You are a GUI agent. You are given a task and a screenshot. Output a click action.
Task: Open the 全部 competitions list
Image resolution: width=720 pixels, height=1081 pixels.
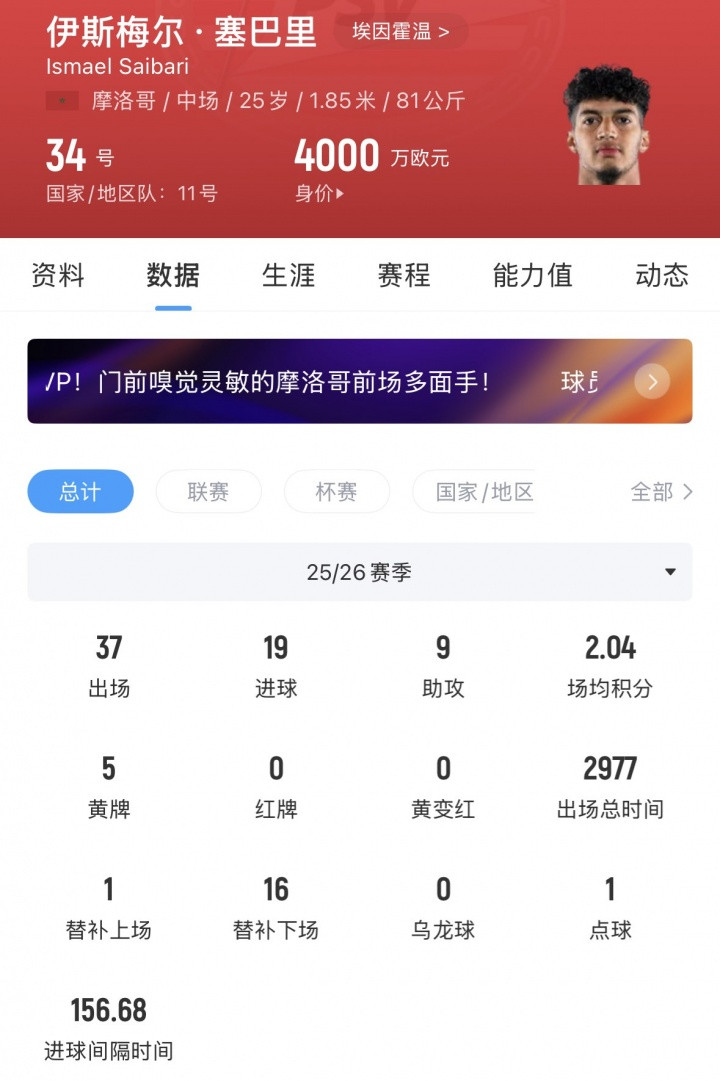(x=661, y=492)
